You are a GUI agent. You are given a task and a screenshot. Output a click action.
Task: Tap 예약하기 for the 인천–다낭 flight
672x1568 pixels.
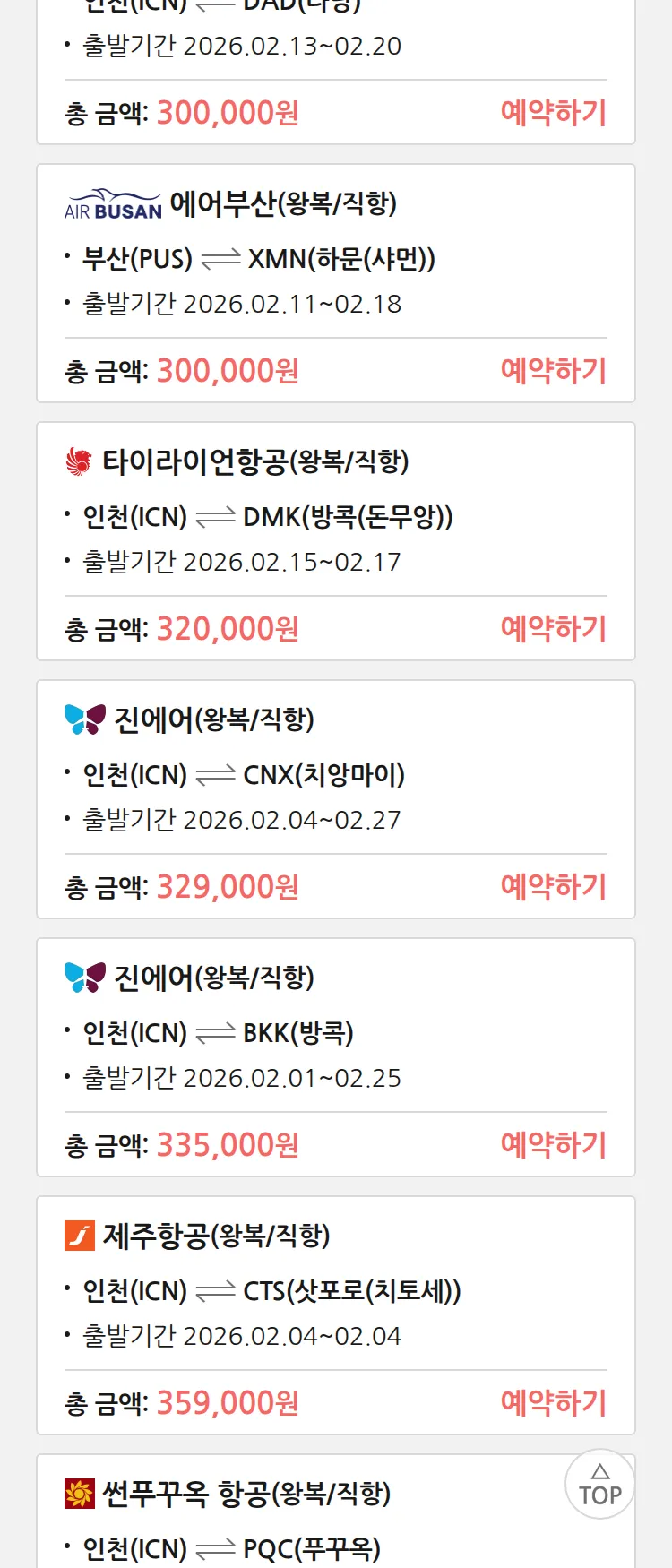pos(553,113)
